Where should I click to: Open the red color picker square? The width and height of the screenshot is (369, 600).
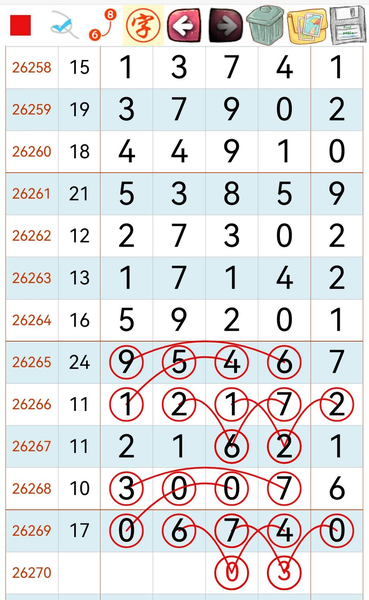(x=20, y=25)
